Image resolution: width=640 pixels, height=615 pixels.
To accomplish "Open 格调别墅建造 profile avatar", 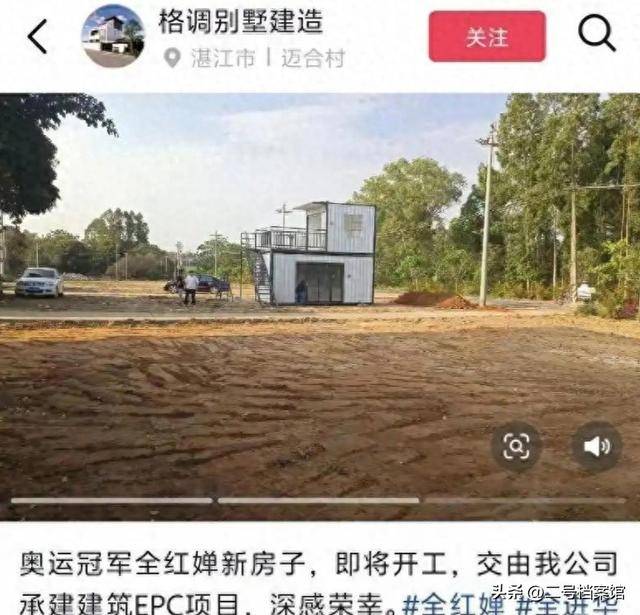I will click(x=112, y=36).
